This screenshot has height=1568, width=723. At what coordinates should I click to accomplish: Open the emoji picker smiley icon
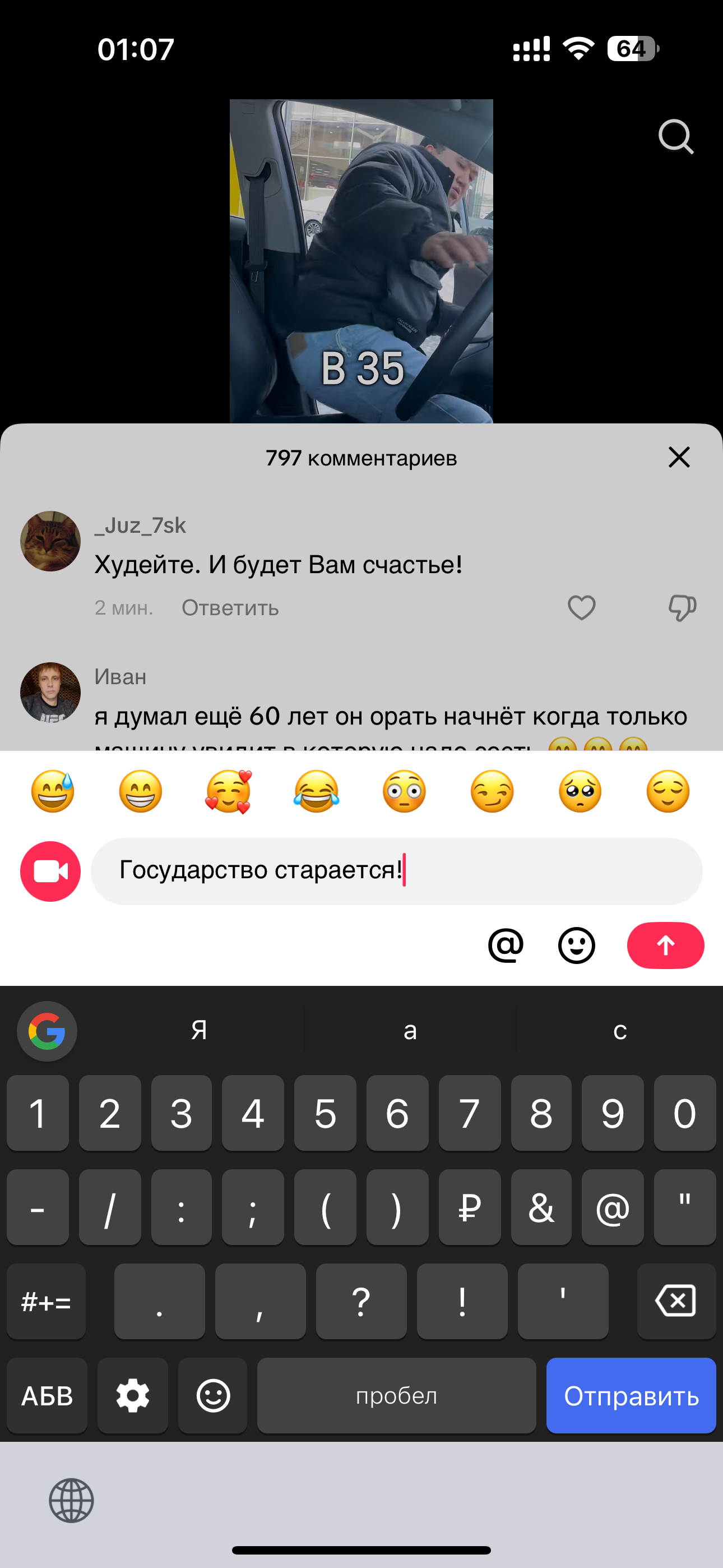click(x=576, y=946)
